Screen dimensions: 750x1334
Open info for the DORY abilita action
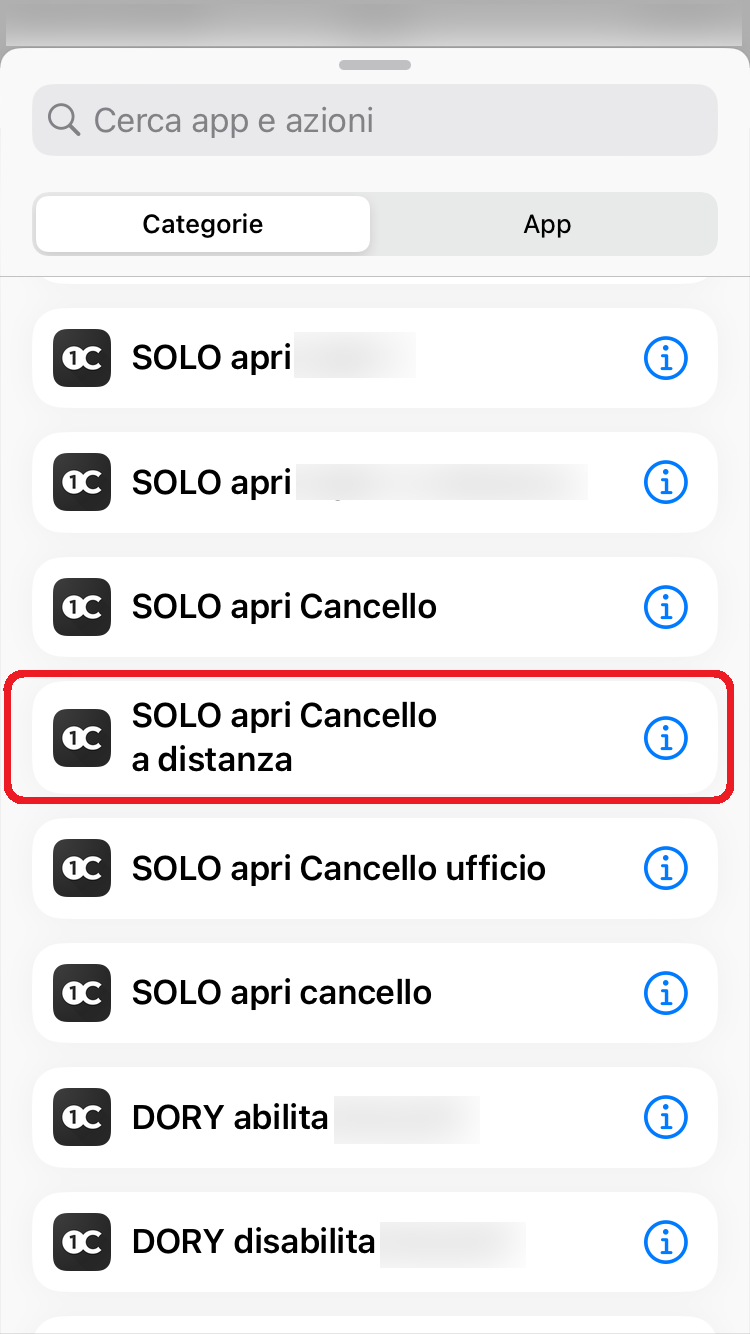[x=665, y=1117]
